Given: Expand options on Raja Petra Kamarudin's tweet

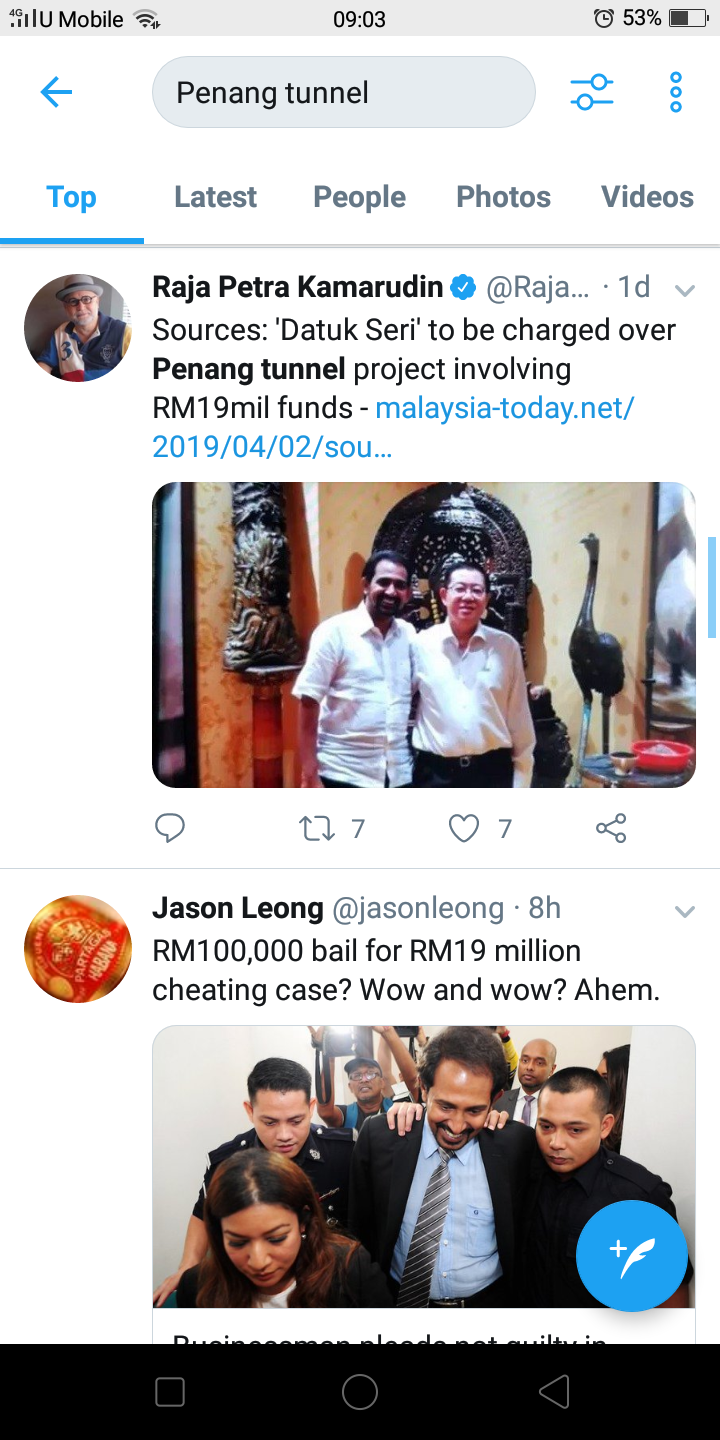Looking at the screenshot, I should [x=685, y=291].
